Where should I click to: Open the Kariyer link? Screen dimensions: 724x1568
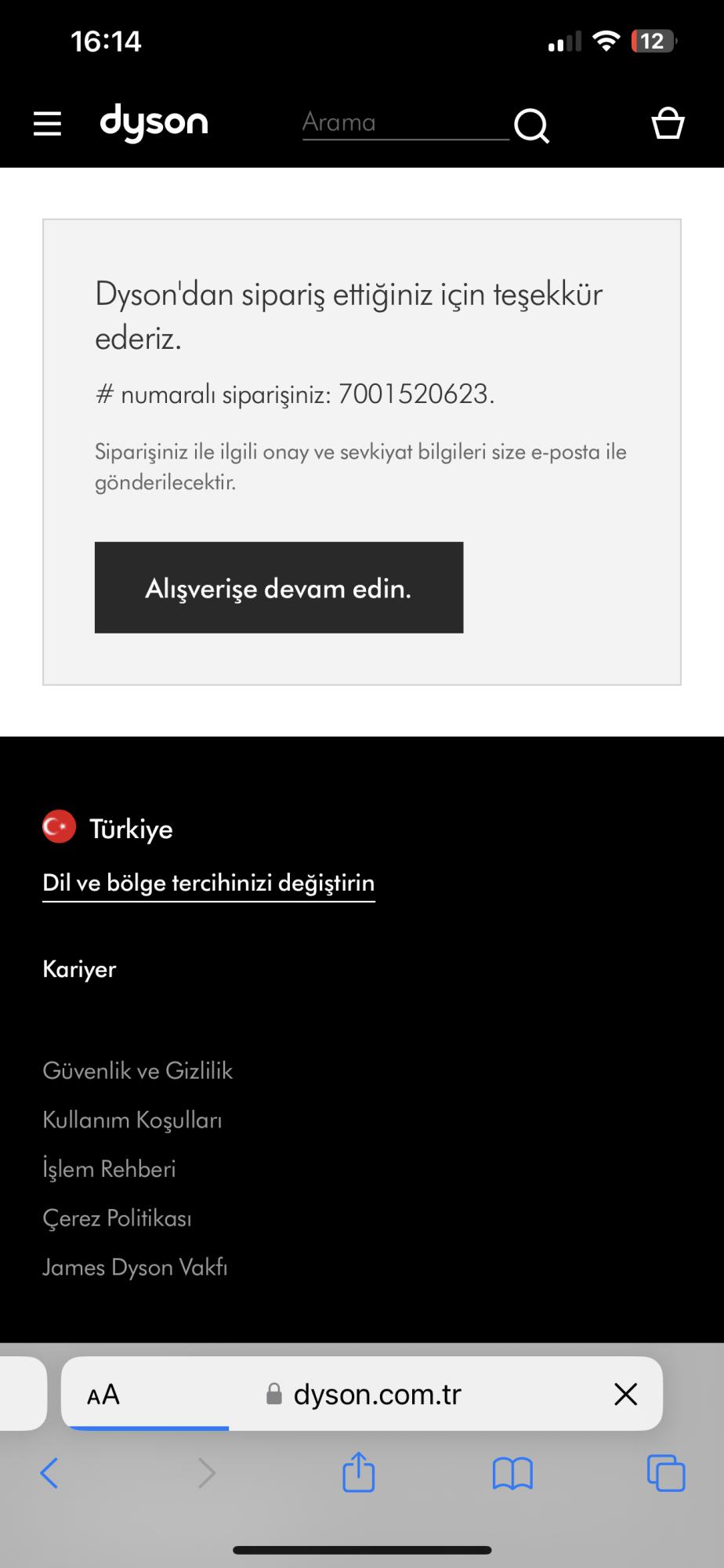79,969
